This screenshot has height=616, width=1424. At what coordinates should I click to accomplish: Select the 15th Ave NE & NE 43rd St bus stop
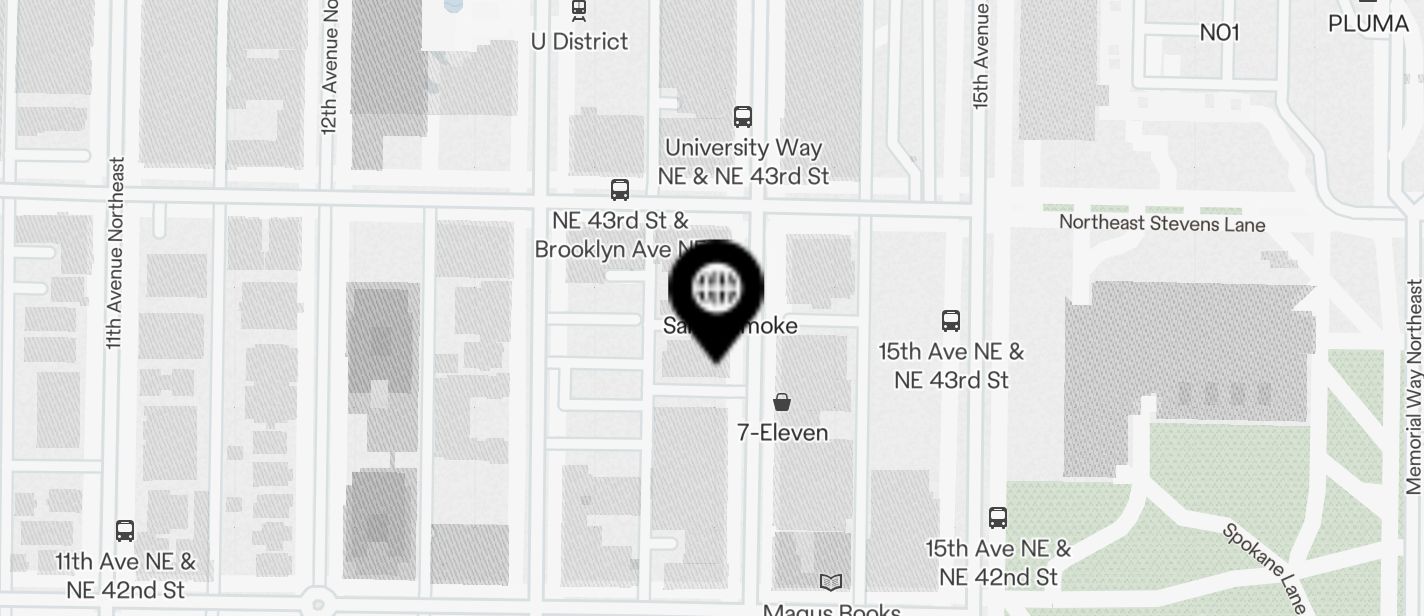pyautogui.click(x=950, y=321)
